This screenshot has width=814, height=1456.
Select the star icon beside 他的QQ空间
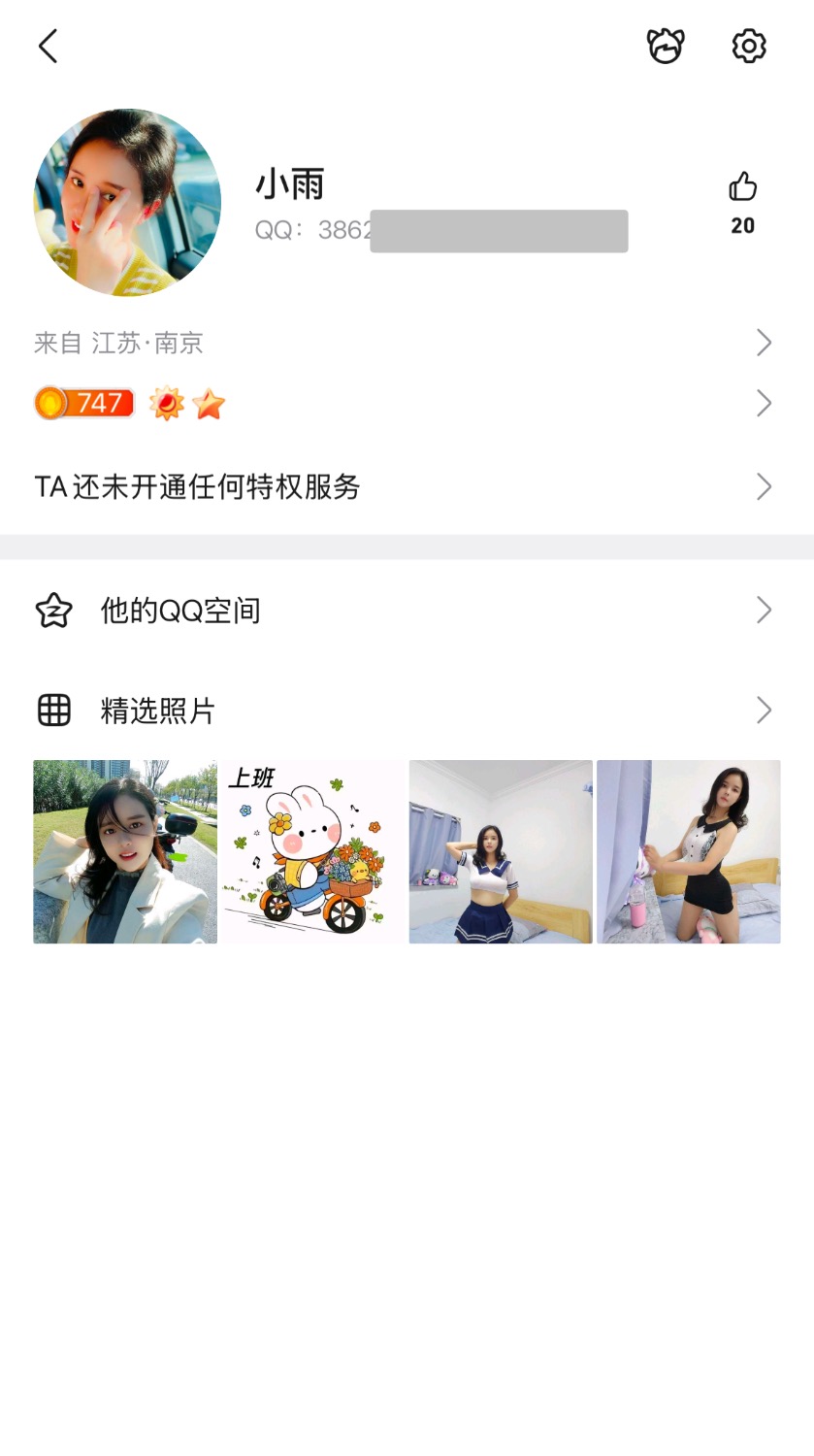[54, 610]
